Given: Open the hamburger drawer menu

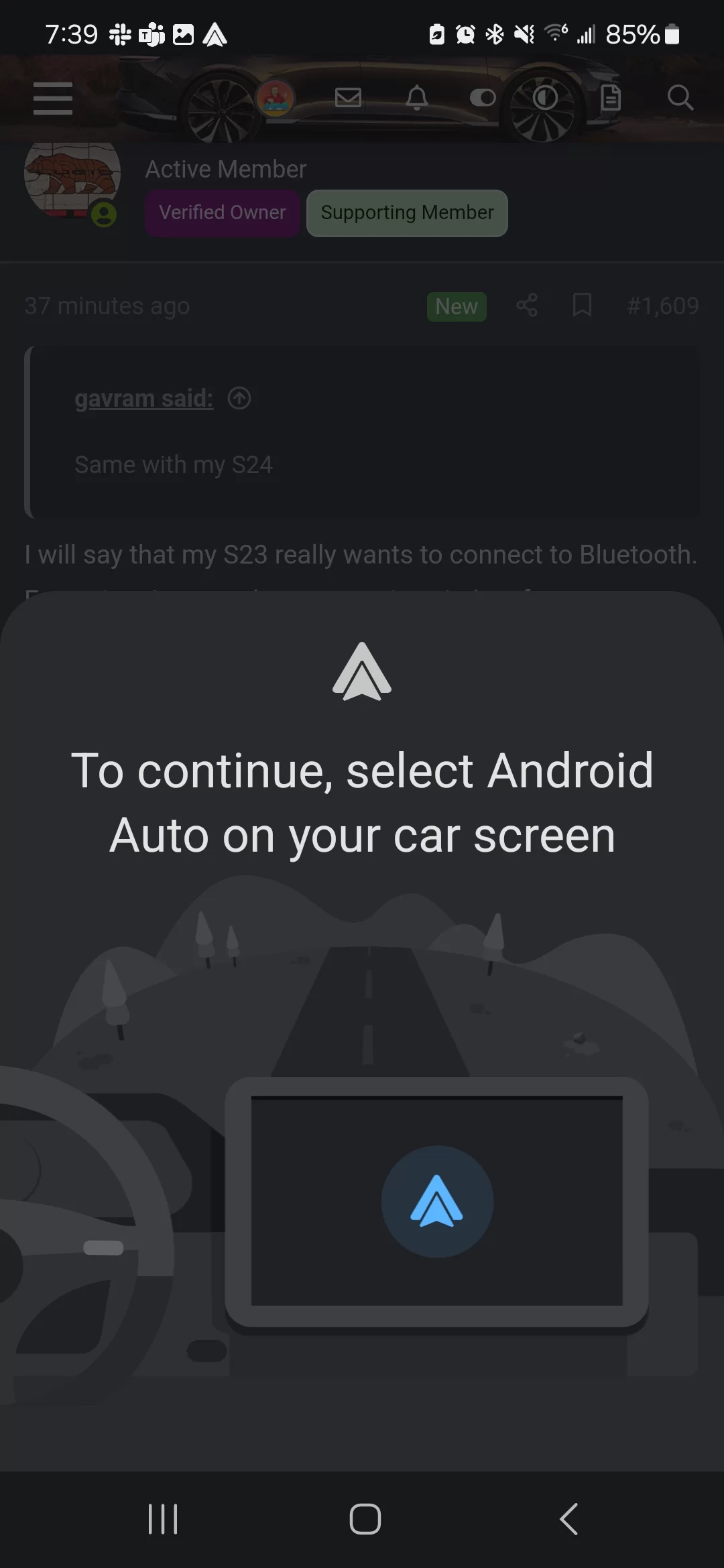Looking at the screenshot, I should coord(53,99).
